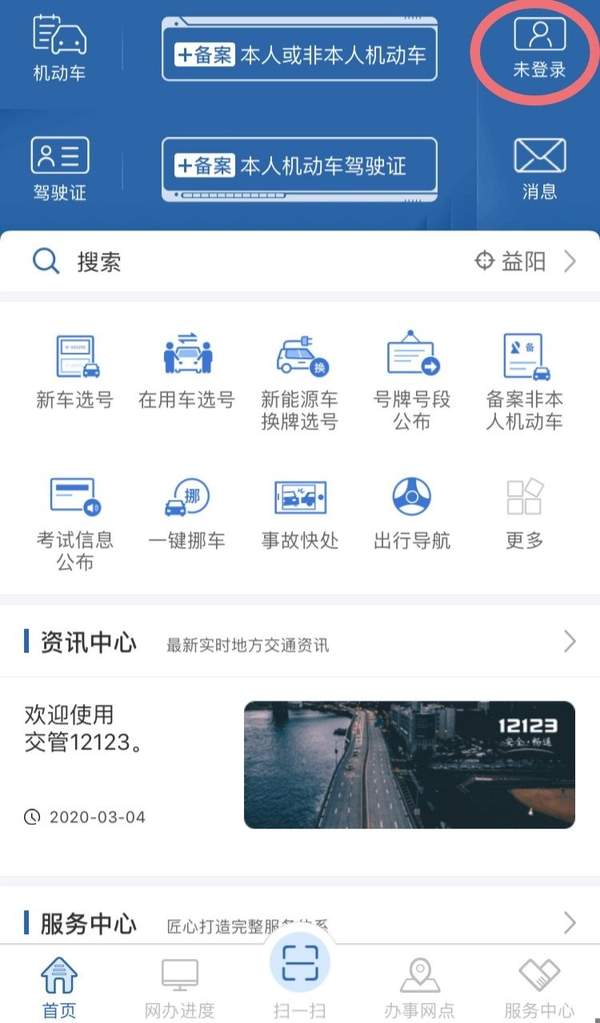Launch 事故快处
The width and height of the screenshot is (600, 1023).
pos(300,512)
